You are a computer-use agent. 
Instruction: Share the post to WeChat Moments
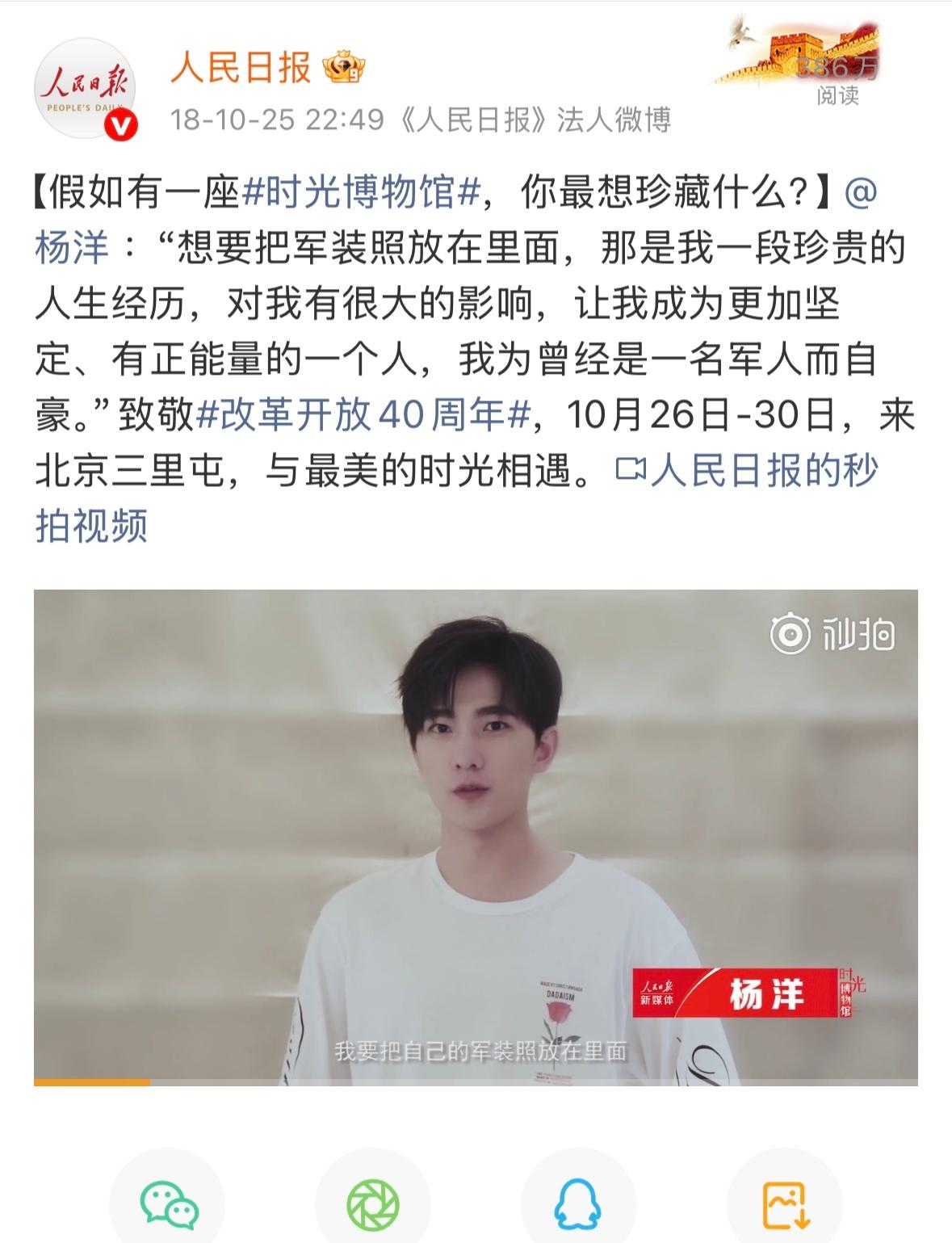tap(373, 1205)
